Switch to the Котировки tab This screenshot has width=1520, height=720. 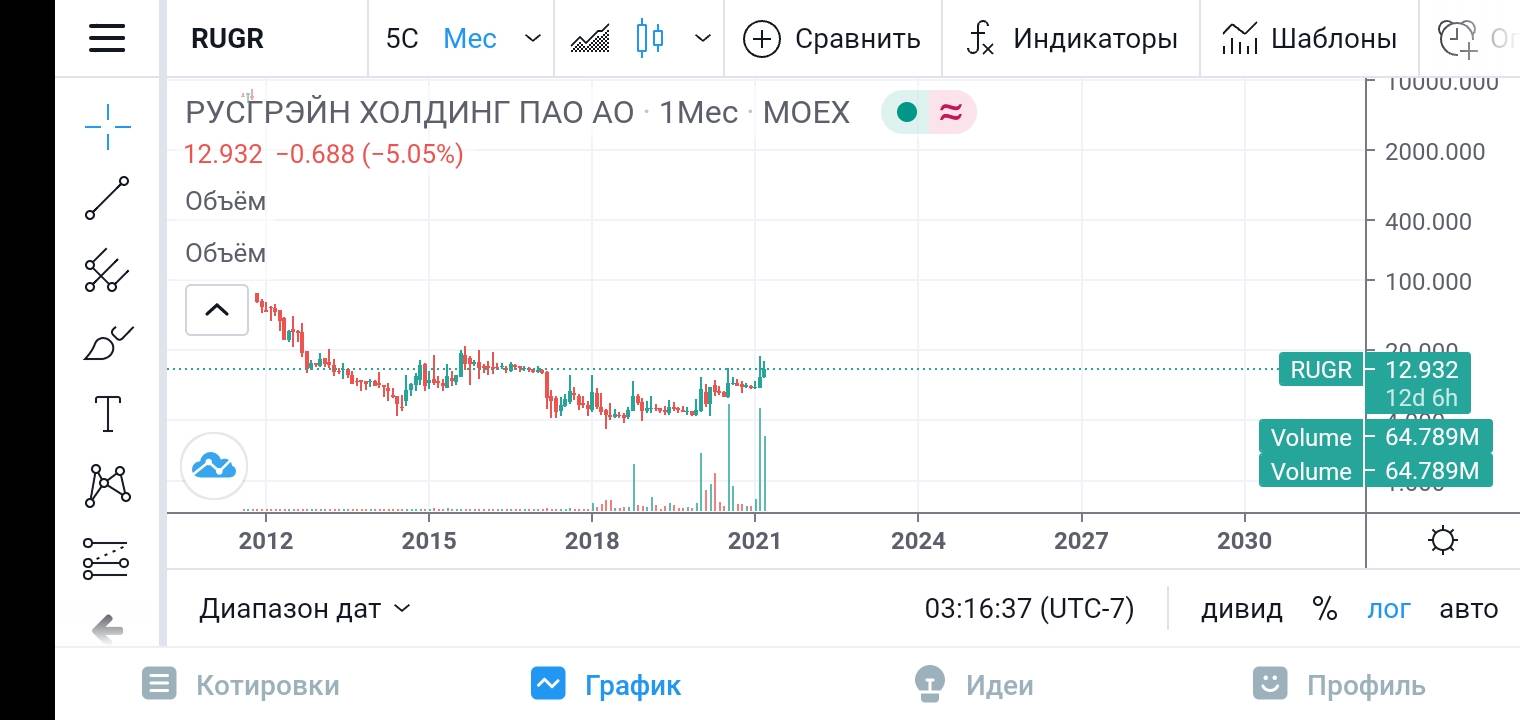coord(241,685)
